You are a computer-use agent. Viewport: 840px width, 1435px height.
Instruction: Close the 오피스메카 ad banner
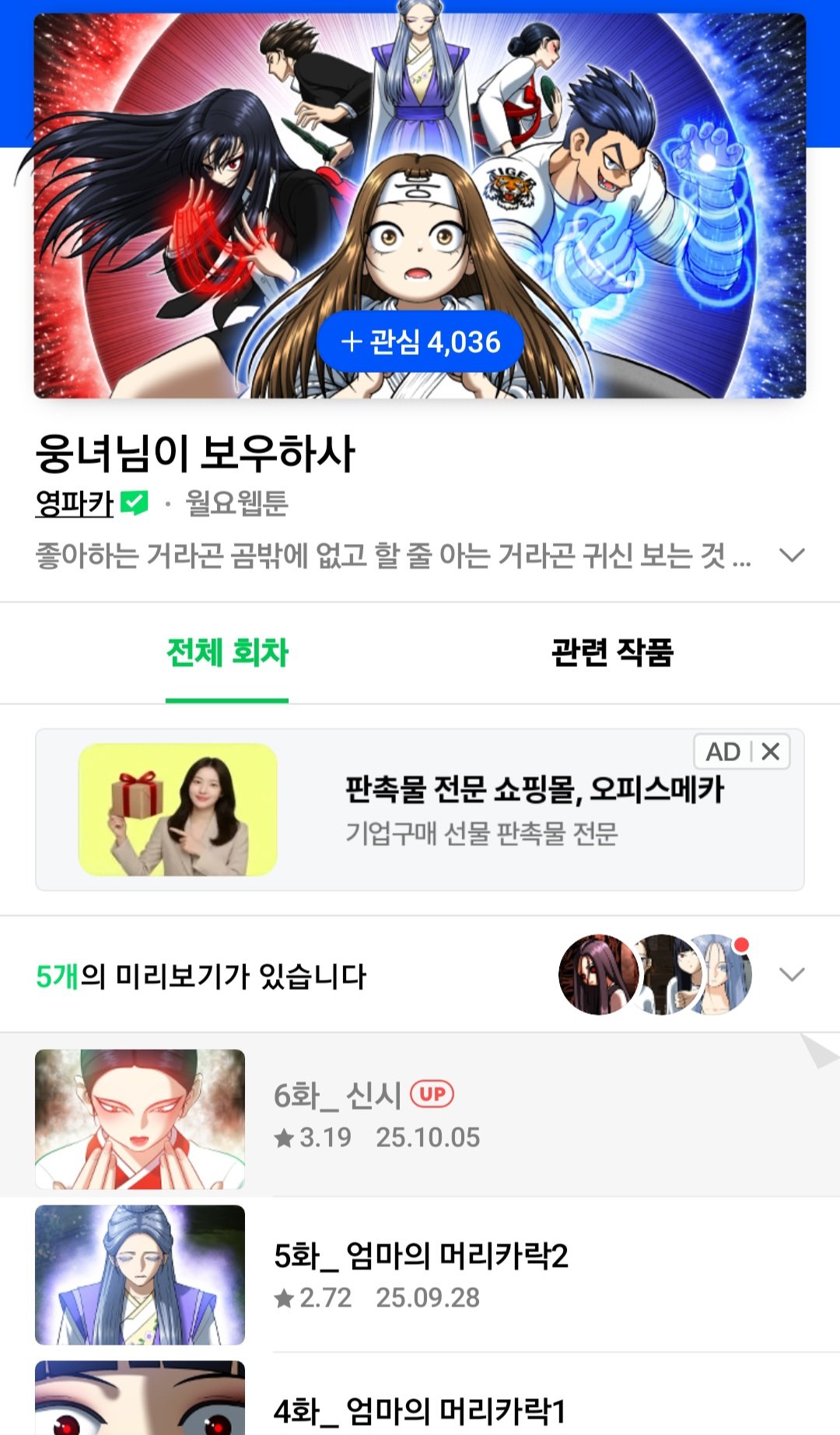[x=771, y=752]
